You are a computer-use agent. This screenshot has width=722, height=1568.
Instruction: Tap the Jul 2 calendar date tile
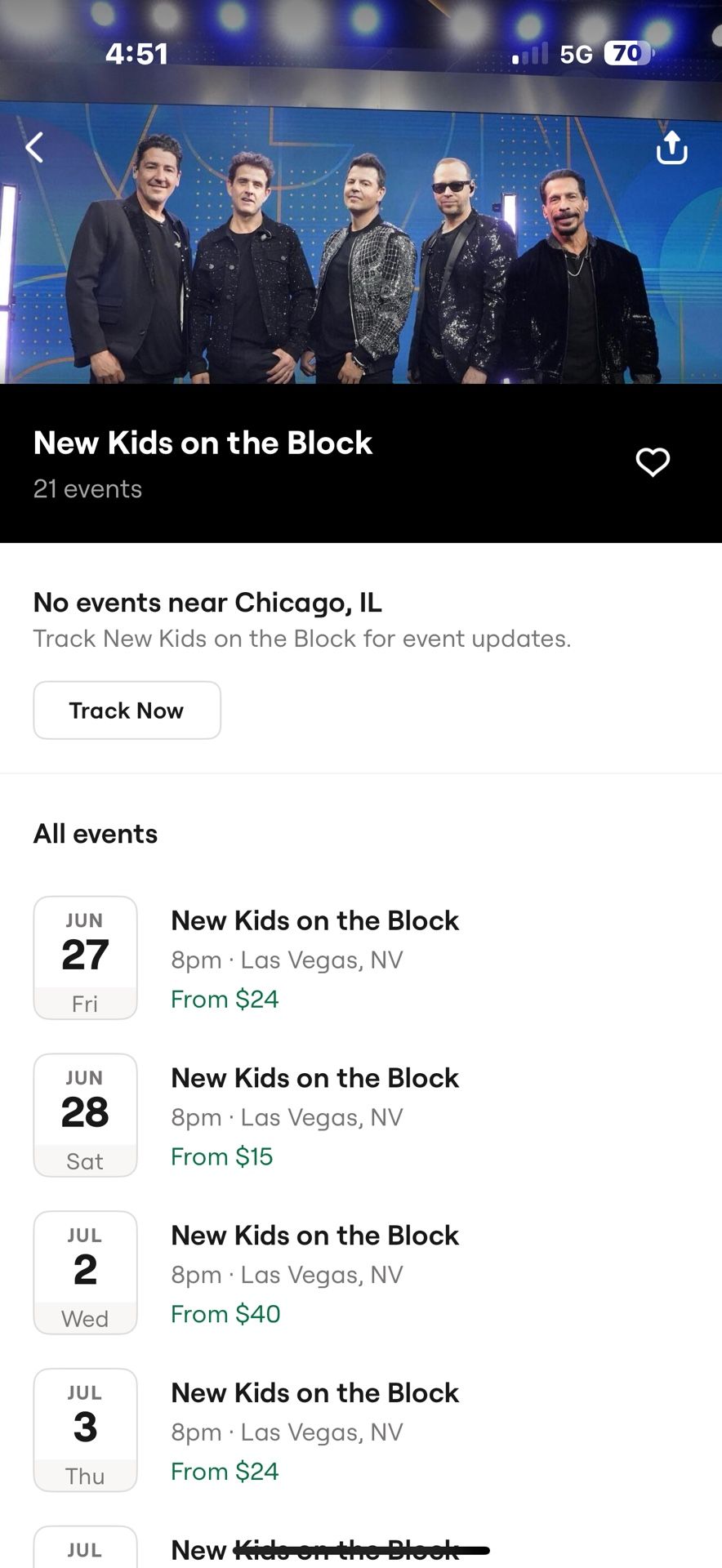[x=85, y=1272]
